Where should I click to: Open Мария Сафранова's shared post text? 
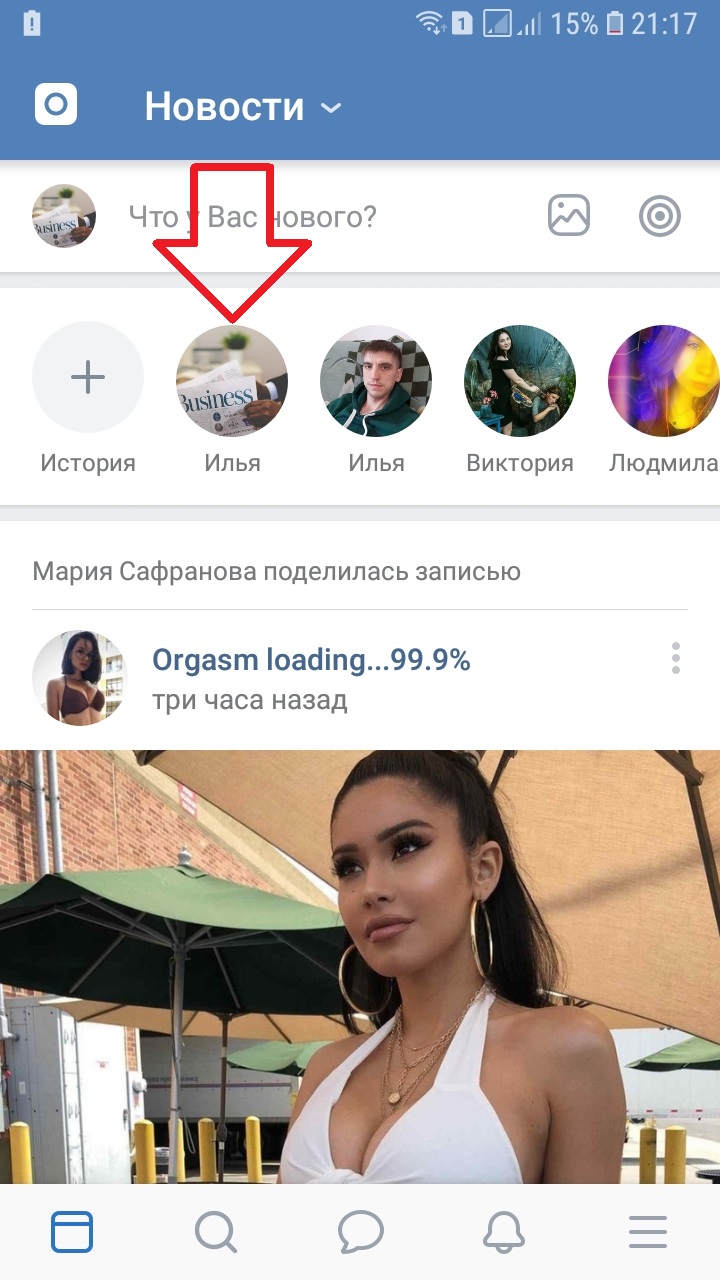tap(275, 570)
